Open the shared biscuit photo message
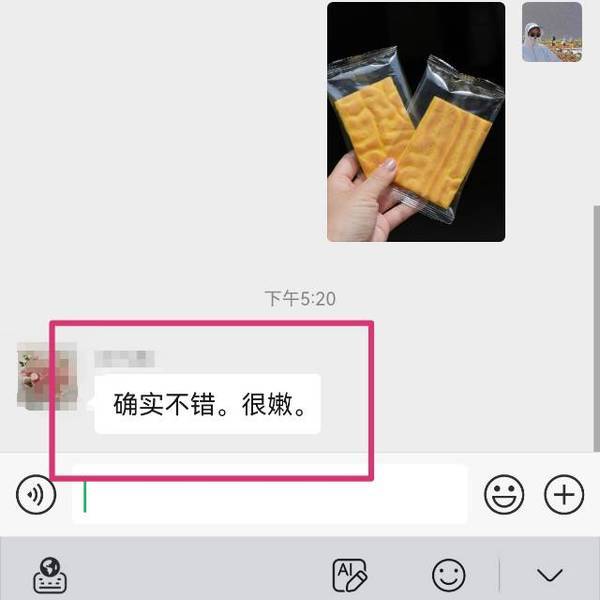600x600 pixels. (415, 121)
